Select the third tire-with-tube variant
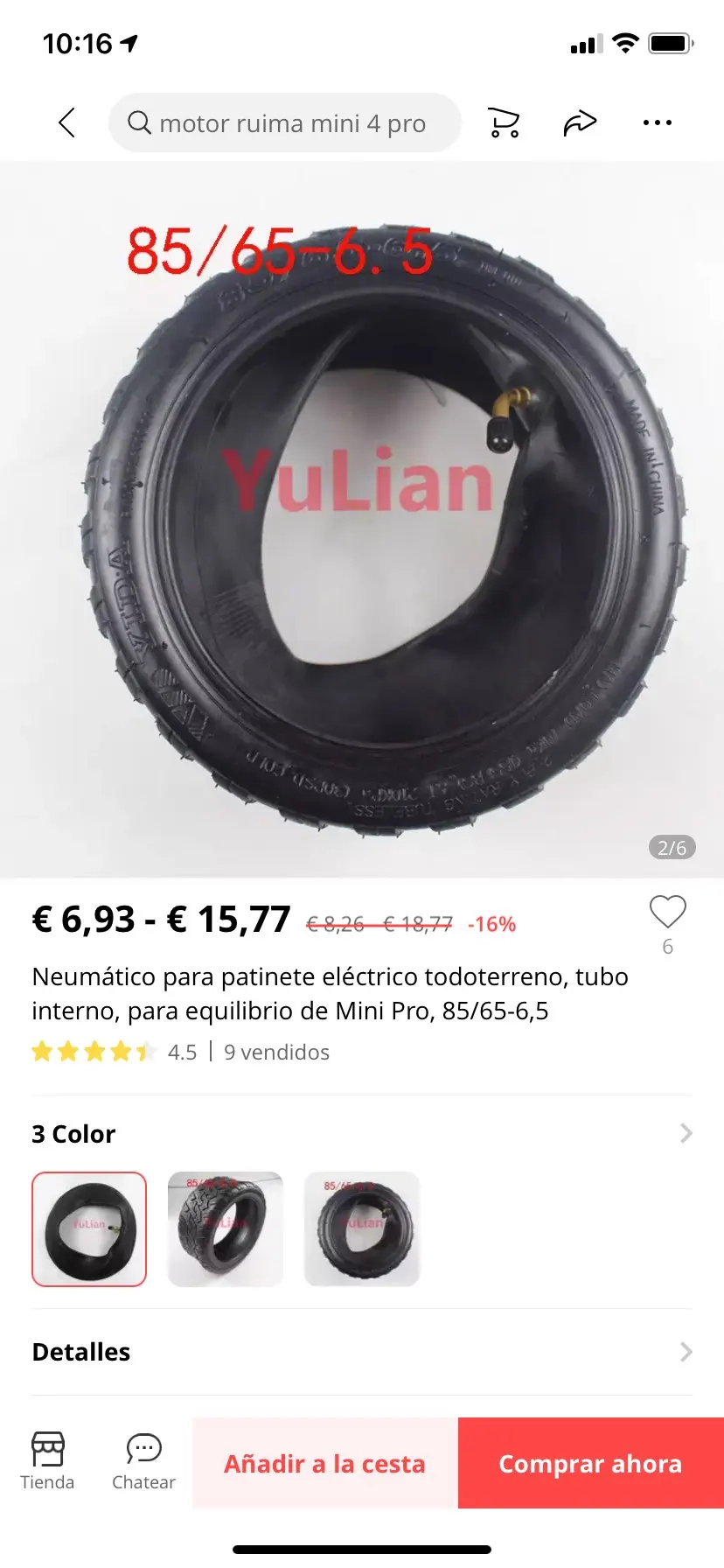Viewport: 724px width, 1568px height. tap(362, 1229)
